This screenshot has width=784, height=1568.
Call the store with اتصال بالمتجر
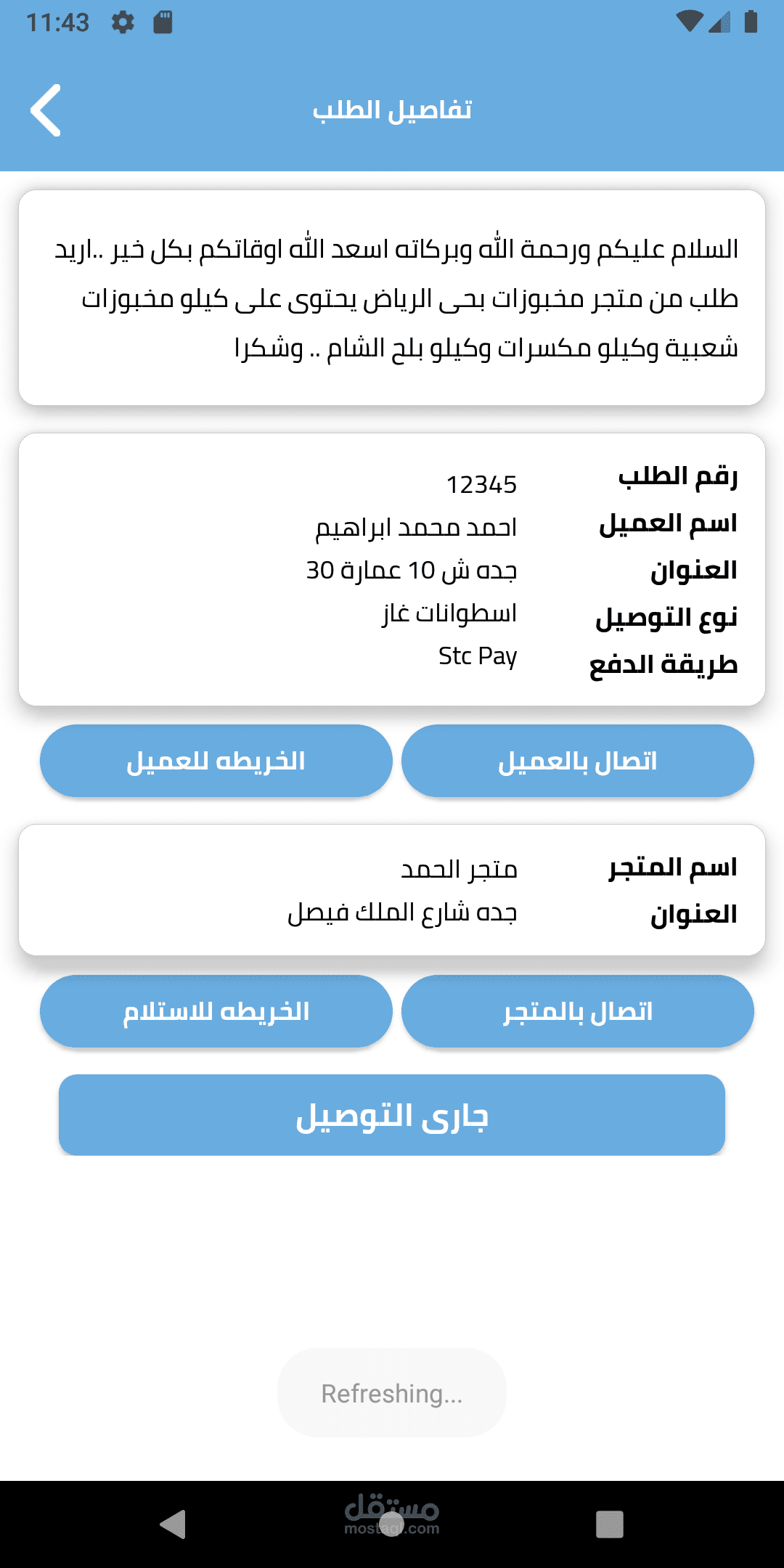click(577, 1011)
